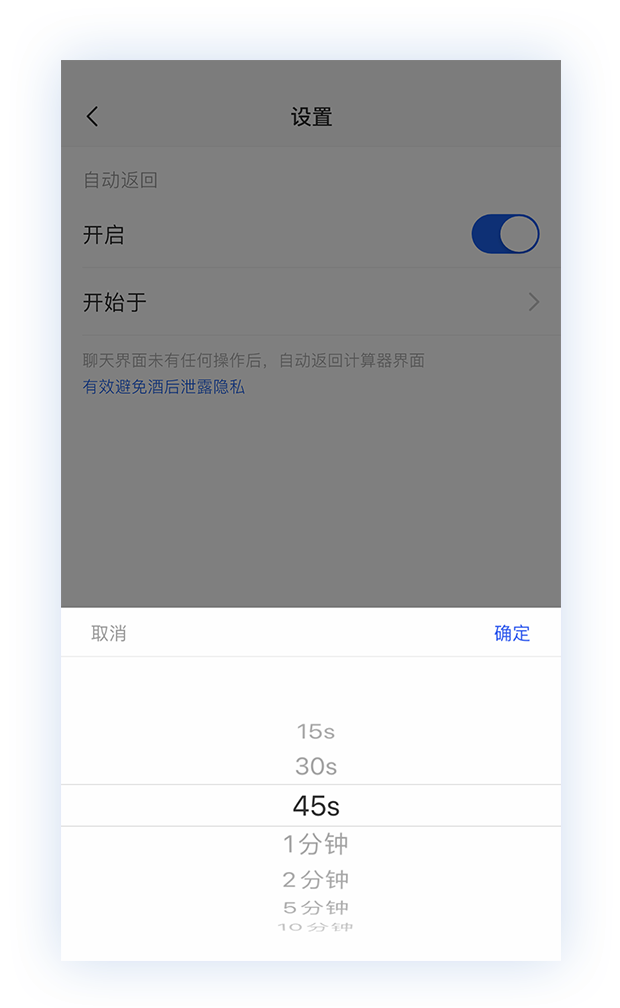620x1008 pixels.
Task: Select 30s in the picker
Action: (315, 766)
